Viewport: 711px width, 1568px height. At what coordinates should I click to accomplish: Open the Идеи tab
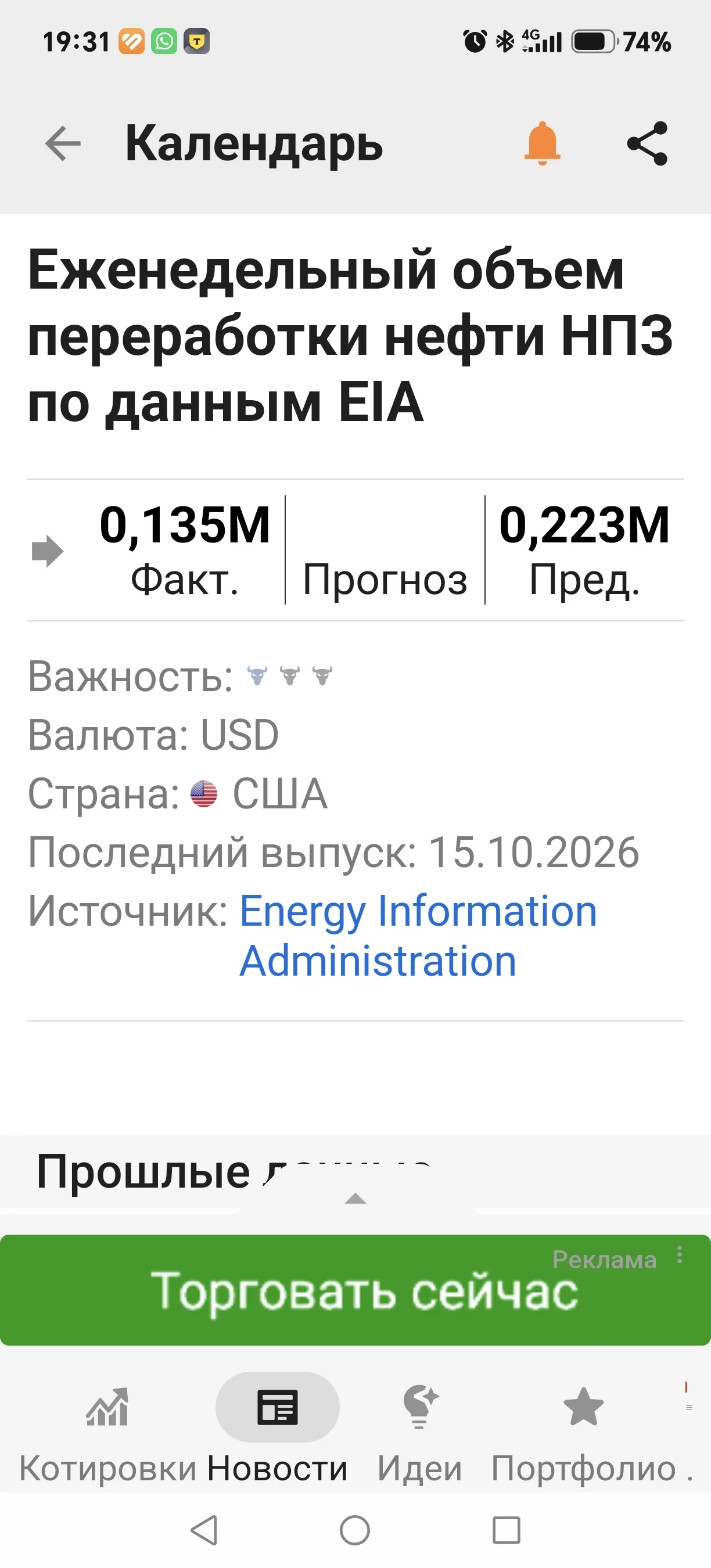tap(419, 1436)
